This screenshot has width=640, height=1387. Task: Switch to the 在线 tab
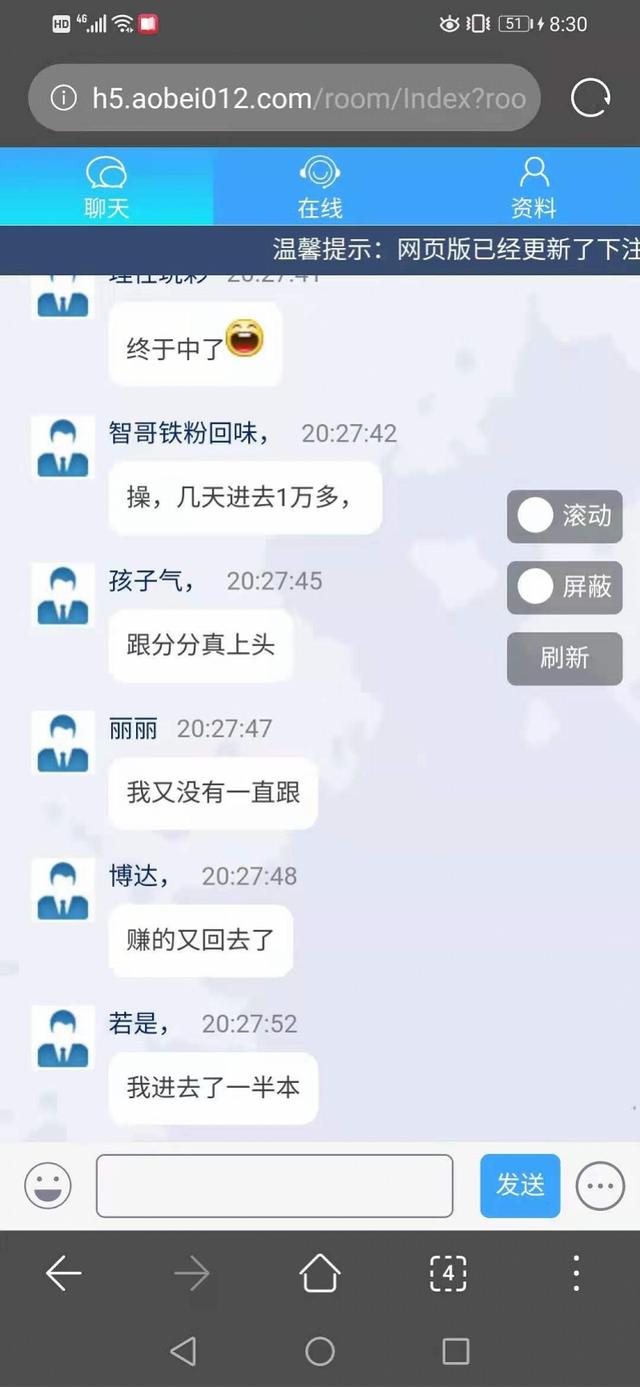[320, 186]
